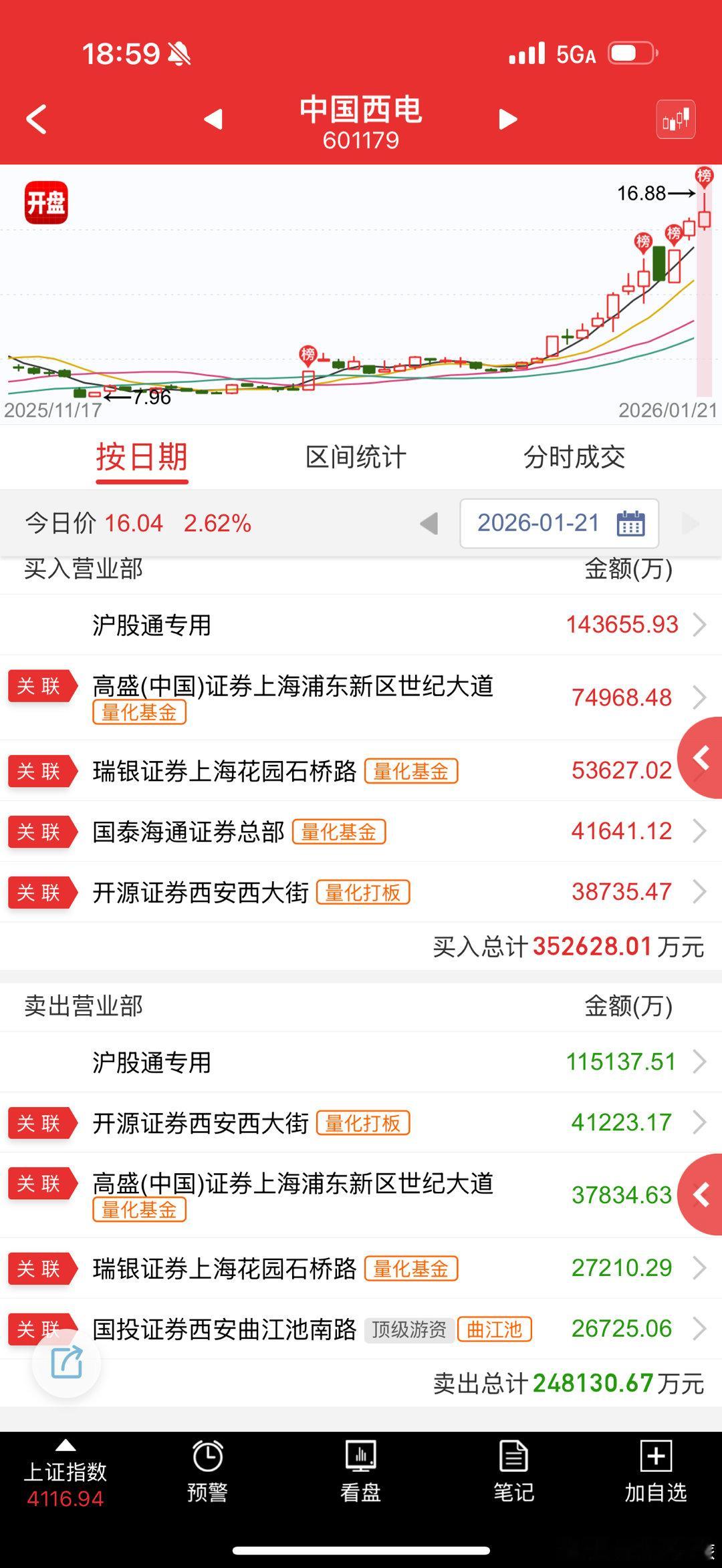Go back using the back arrow
Viewport: 722px width, 1568px height.
(x=35, y=119)
